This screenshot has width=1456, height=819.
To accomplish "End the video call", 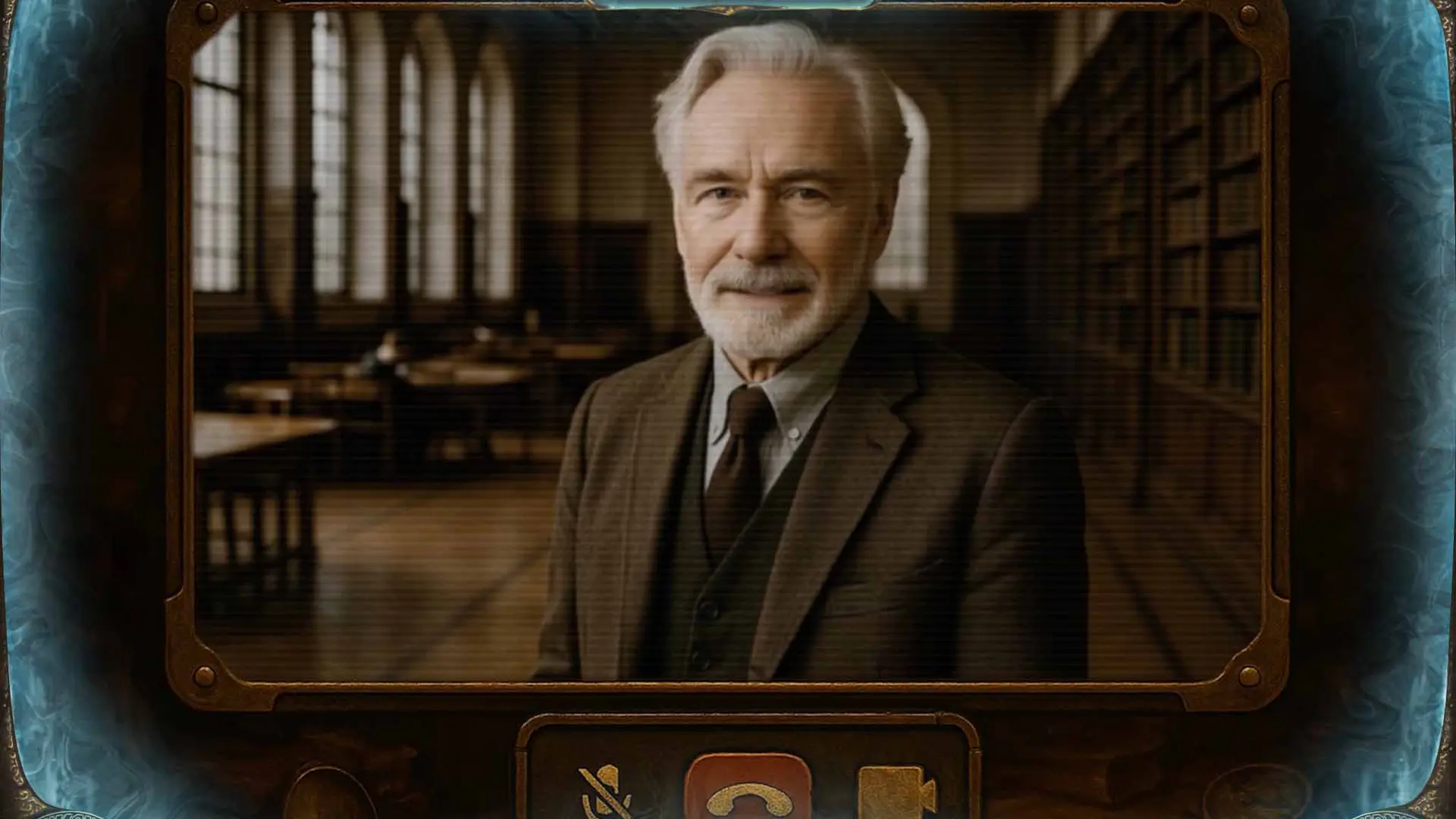I will tap(748, 790).
